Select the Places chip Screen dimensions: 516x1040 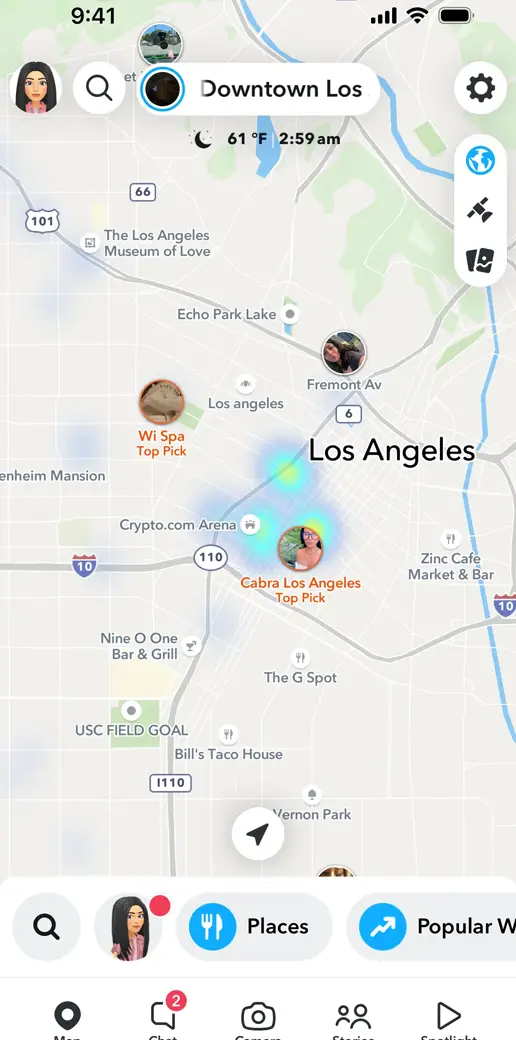tap(254, 927)
